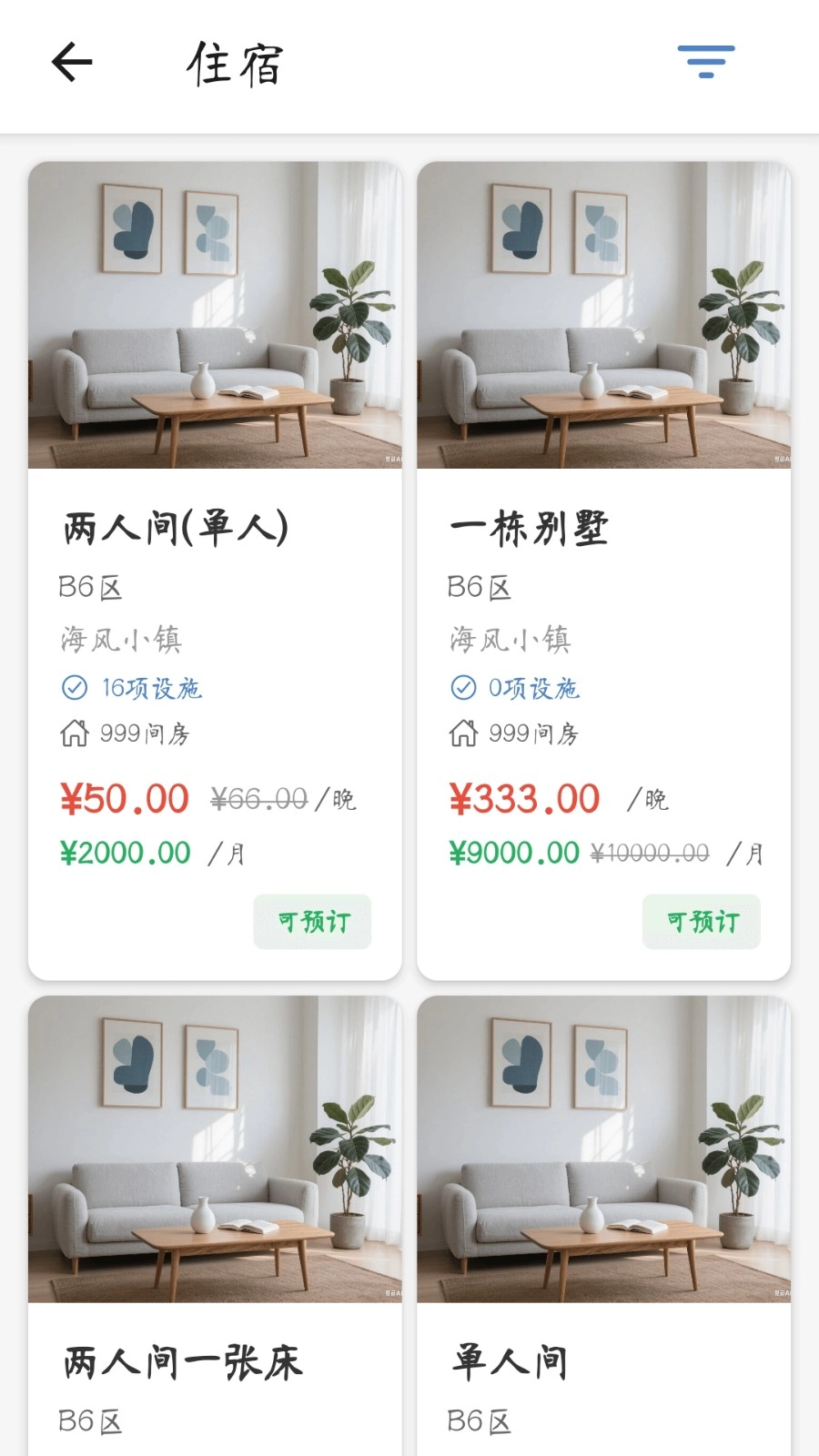Image resolution: width=819 pixels, height=1456 pixels.
Task: Click 海风小镇 location text on 两人间(单人)
Action: click(121, 640)
